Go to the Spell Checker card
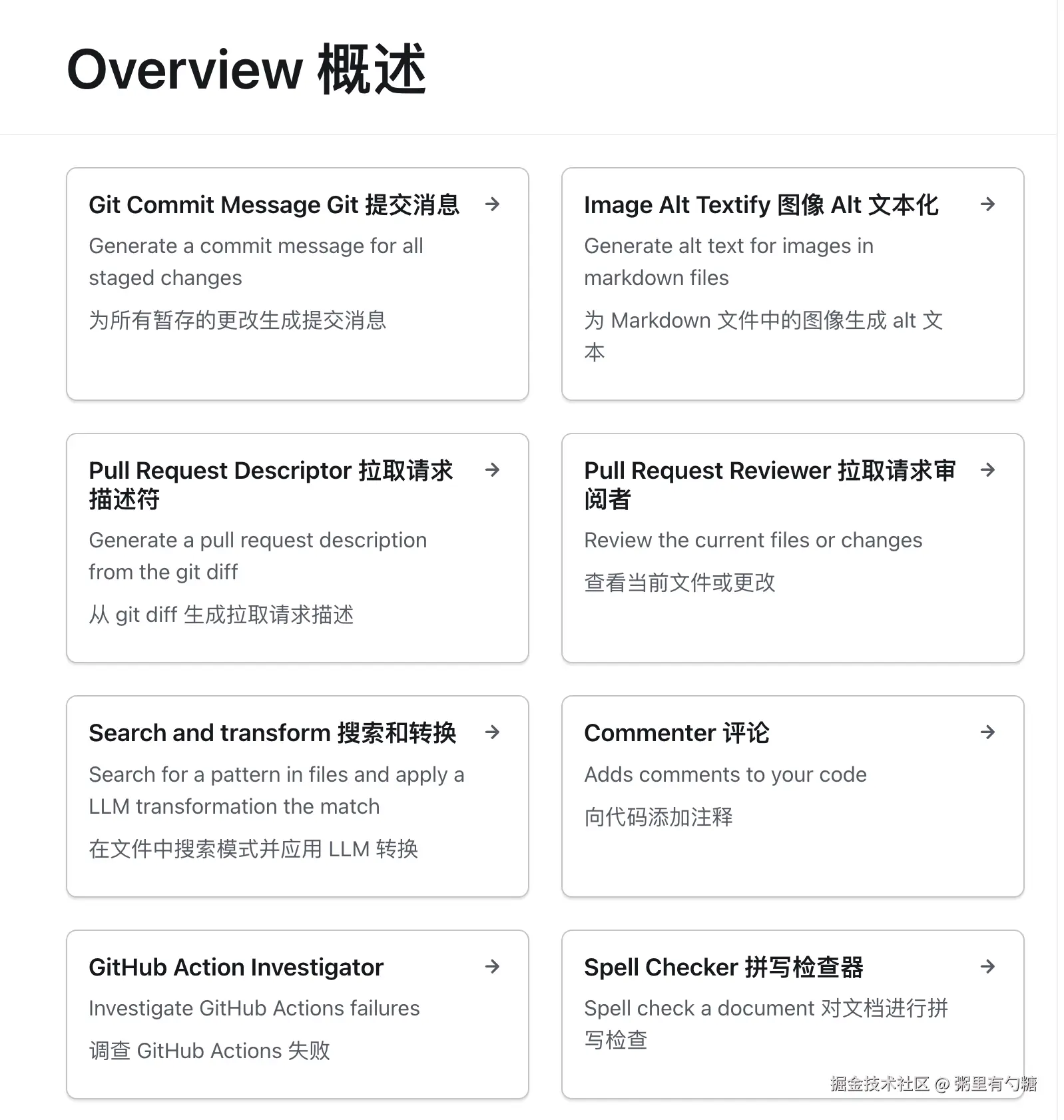The width and height of the screenshot is (1064, 1120). (x=792, y=1013)
